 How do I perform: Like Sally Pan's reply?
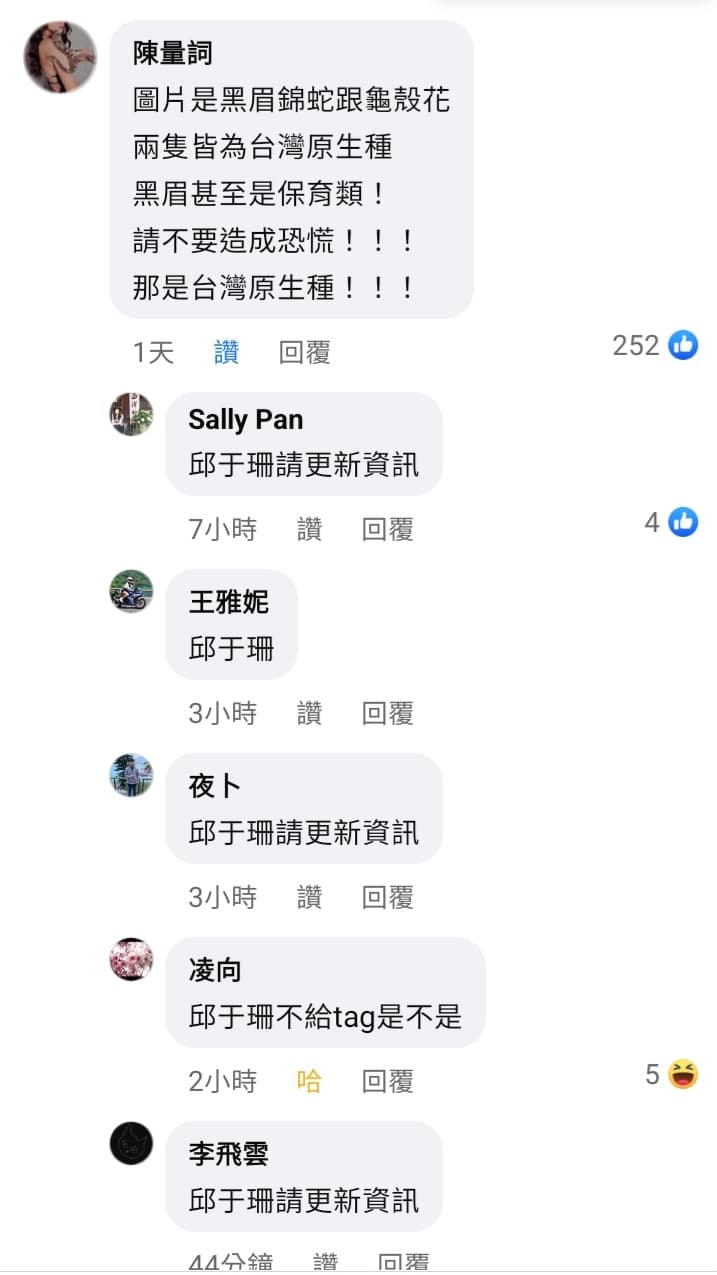pyautogui.click(x=309, y=529)
